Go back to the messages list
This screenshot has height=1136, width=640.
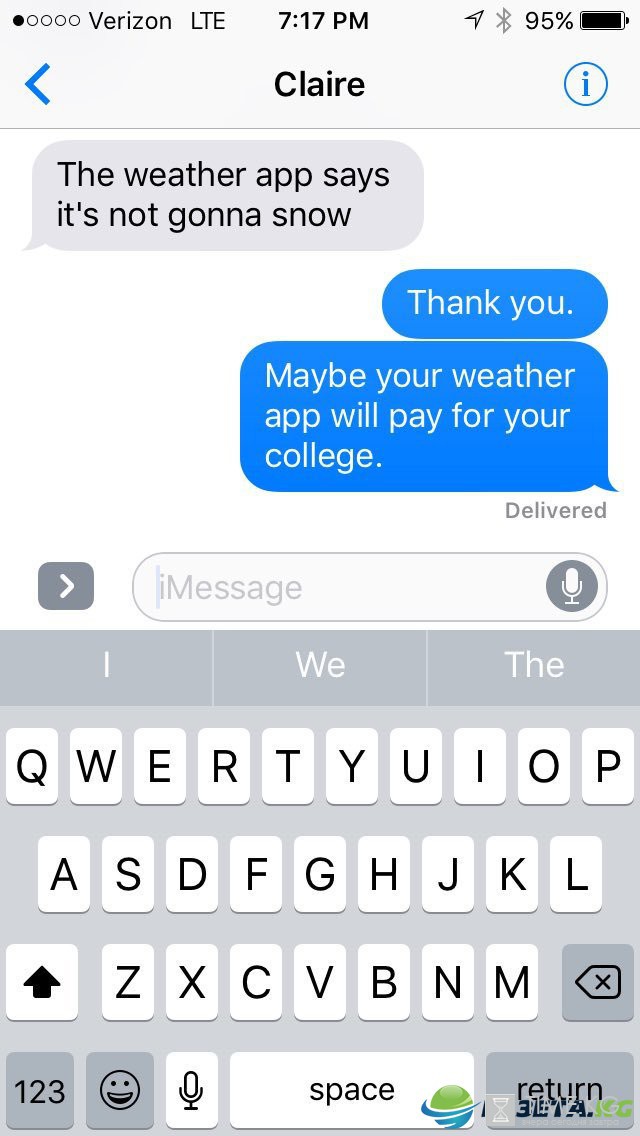(38, 84)
